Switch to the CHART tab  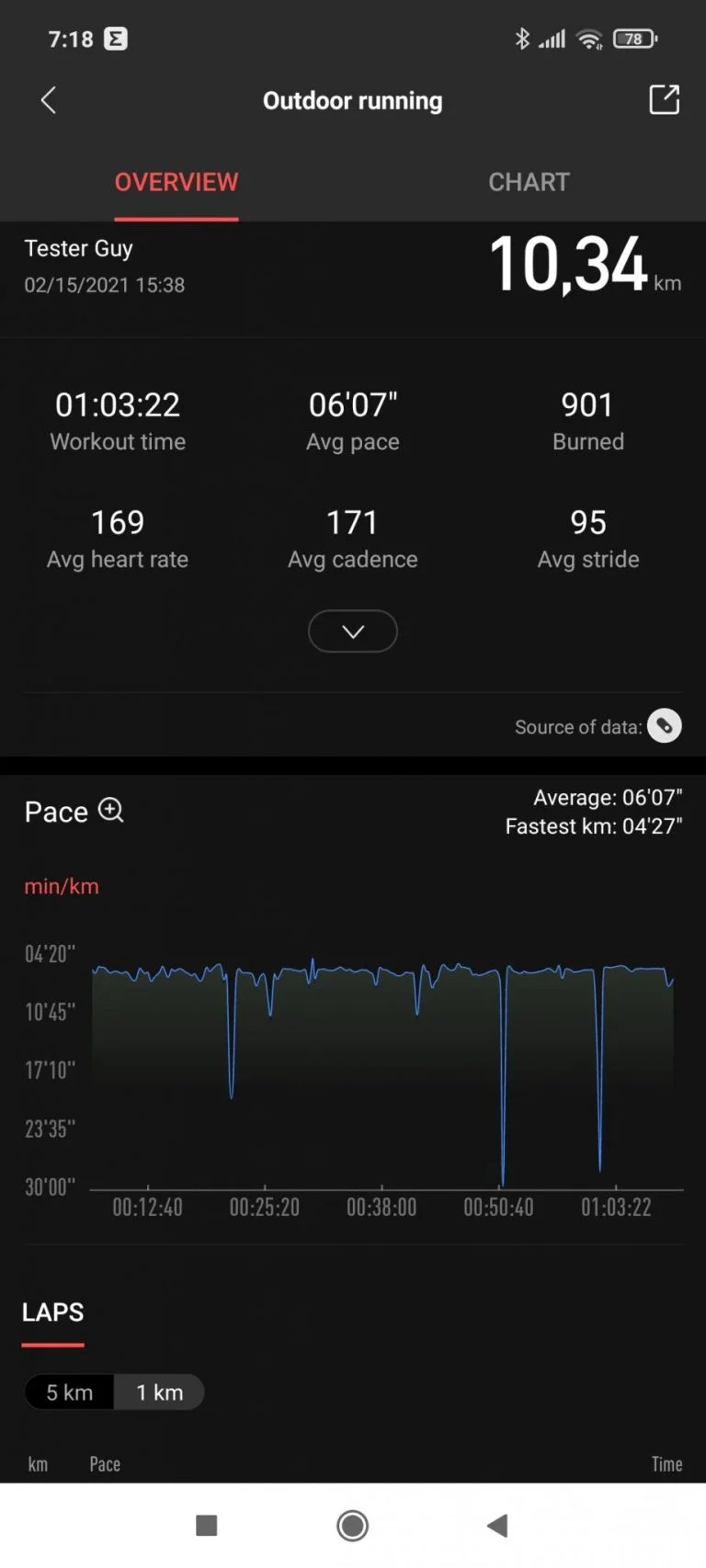pos(529,181)
